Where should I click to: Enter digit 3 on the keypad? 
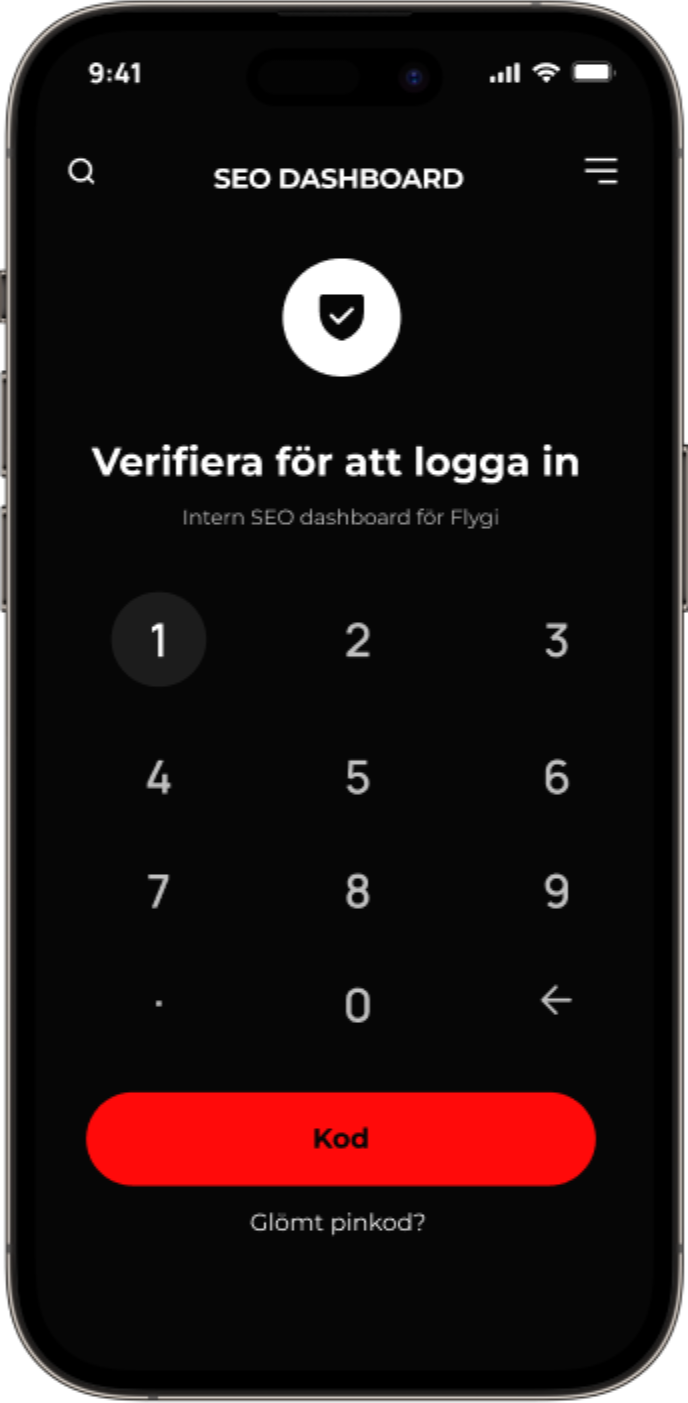(x=556, y=640)
